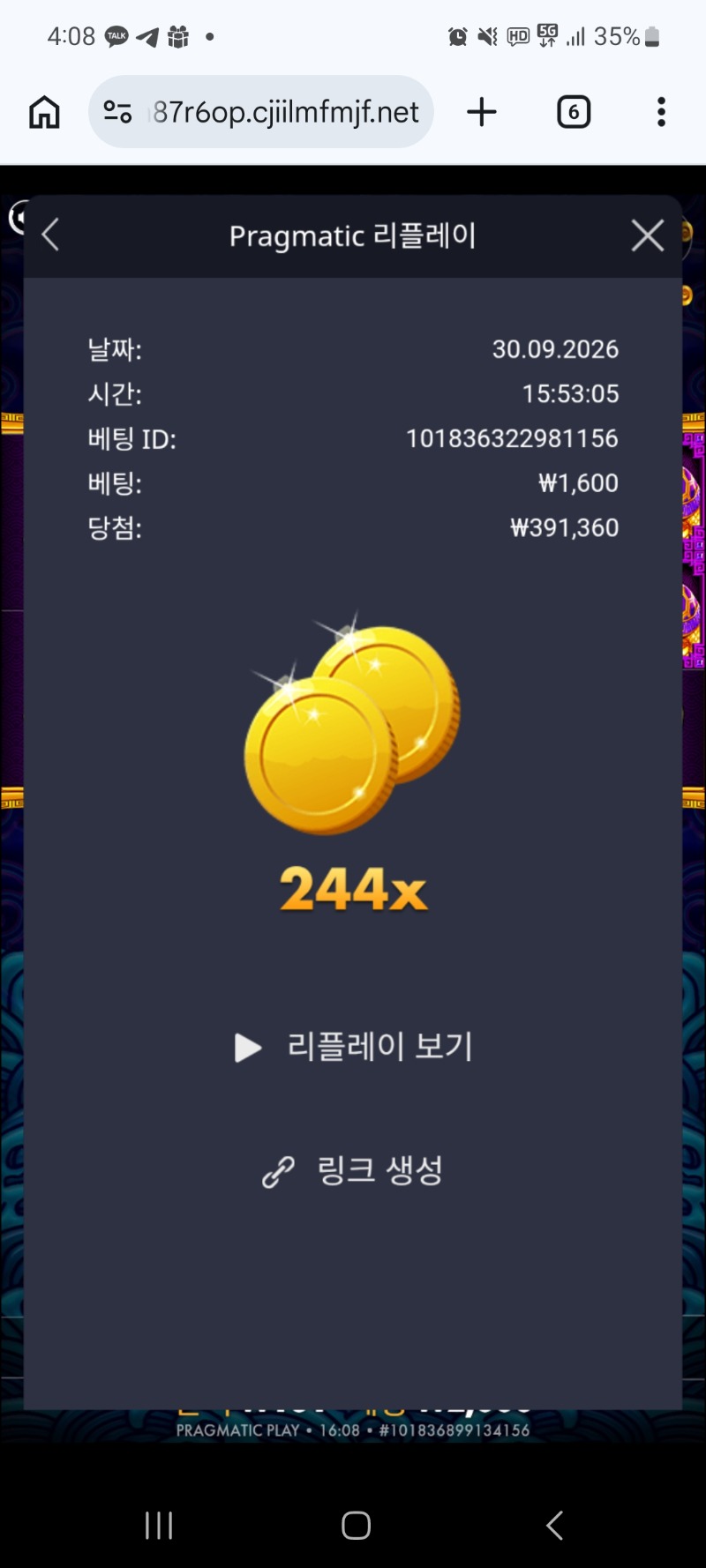The width and height of the screenshot is (706, 1568).
Task: Close the Pragmatic 리플레이 dialog
Action: tap(648, 235)
